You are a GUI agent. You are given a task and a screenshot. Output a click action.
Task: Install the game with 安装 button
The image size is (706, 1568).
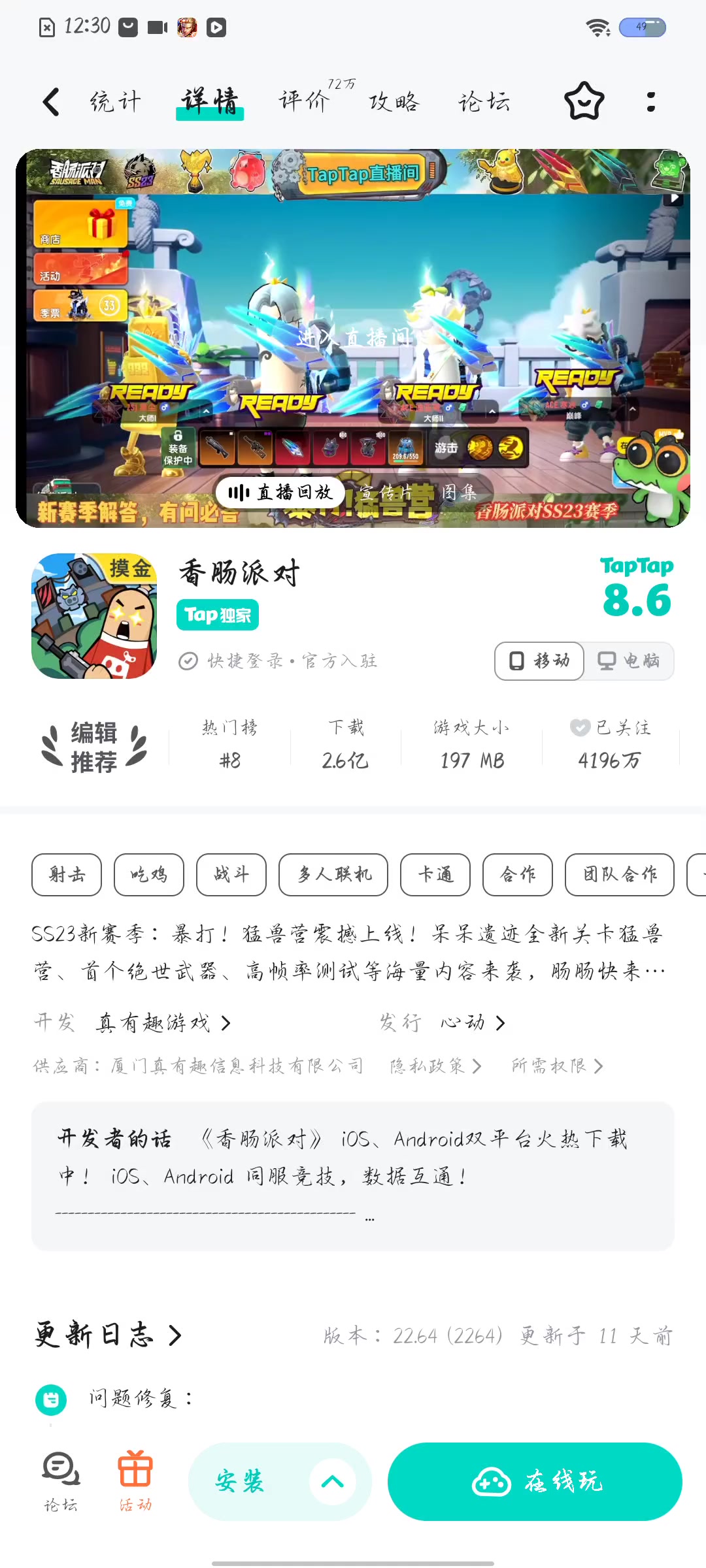240,1481
